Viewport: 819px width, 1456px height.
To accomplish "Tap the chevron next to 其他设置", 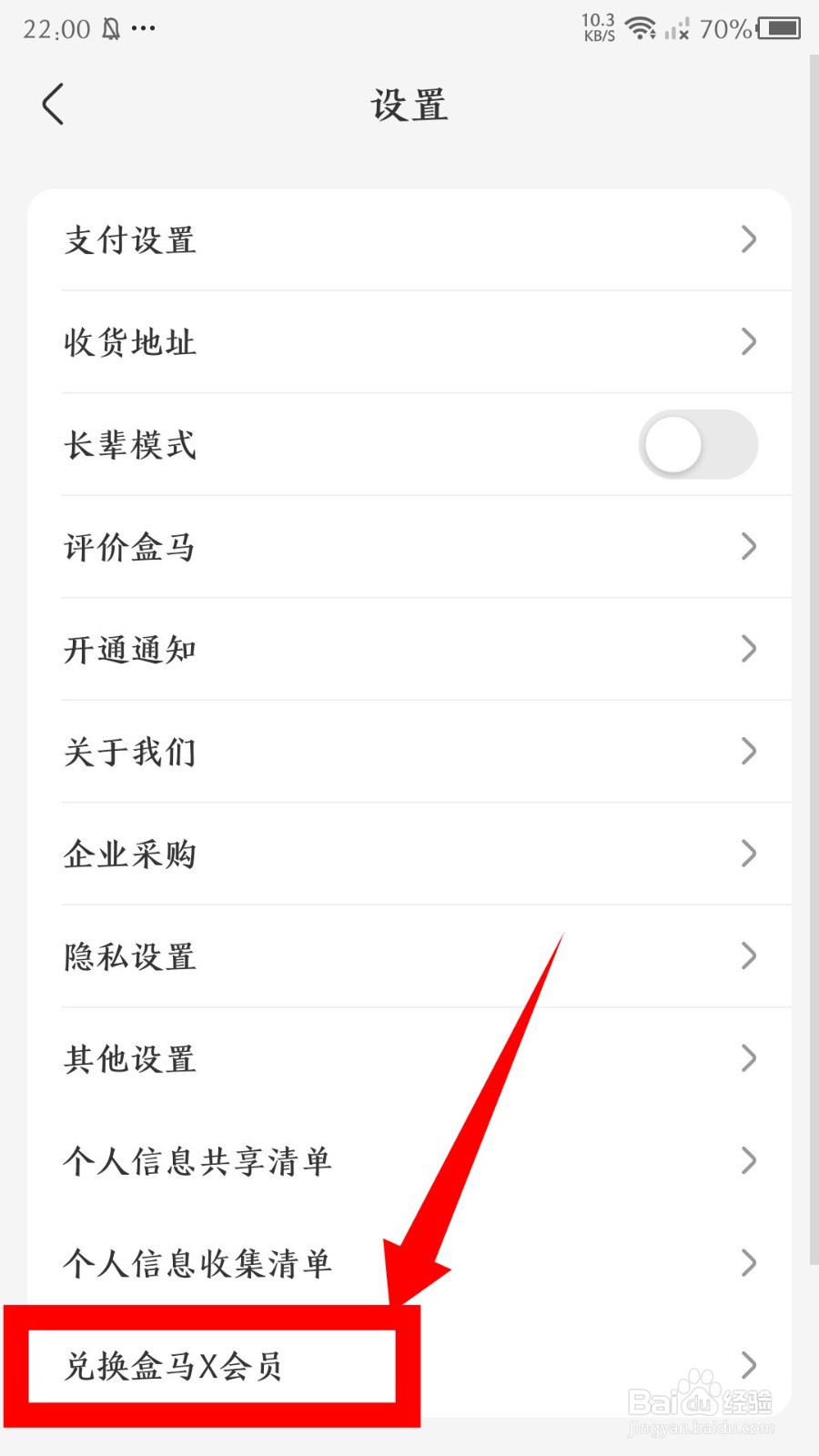I will tap(748, 1057).
